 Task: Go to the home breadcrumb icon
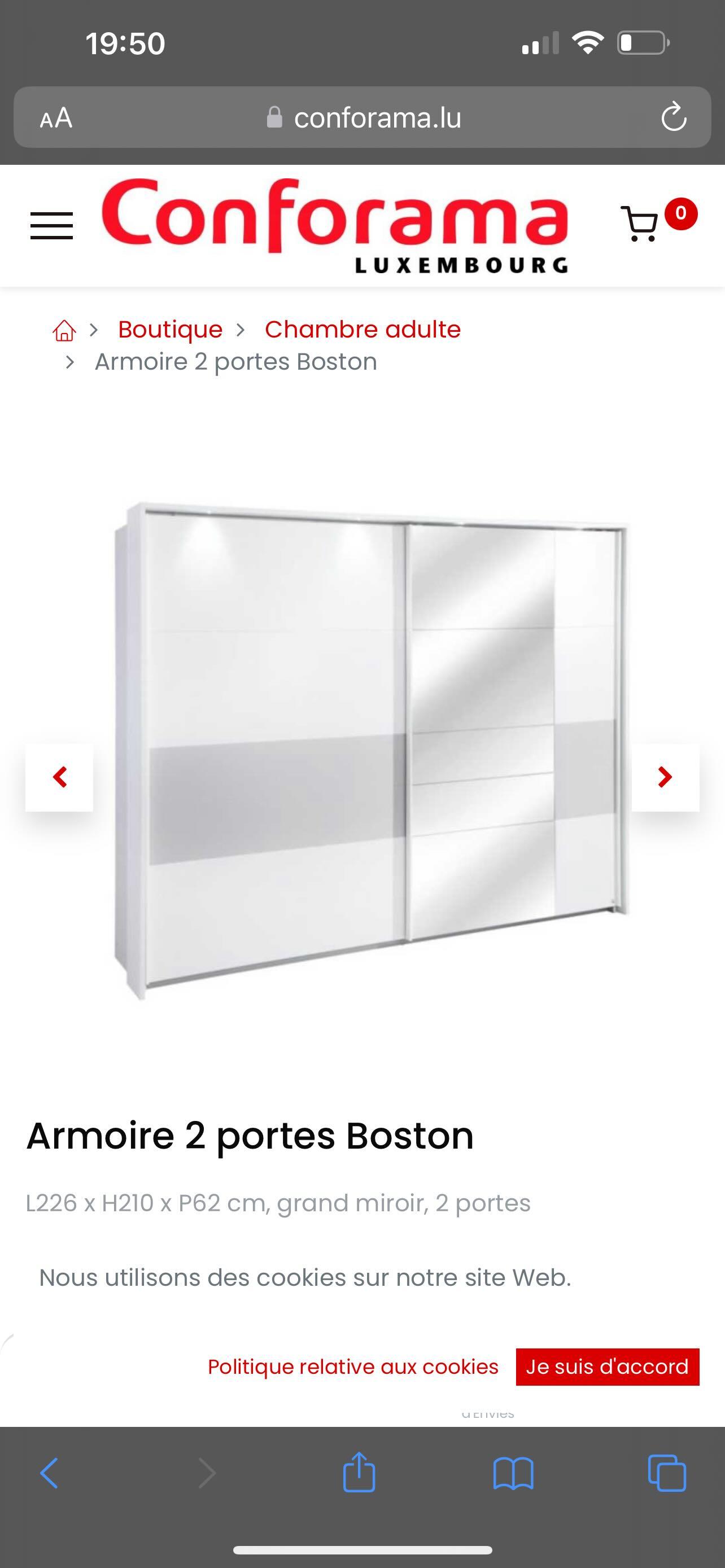pos(64,330)
